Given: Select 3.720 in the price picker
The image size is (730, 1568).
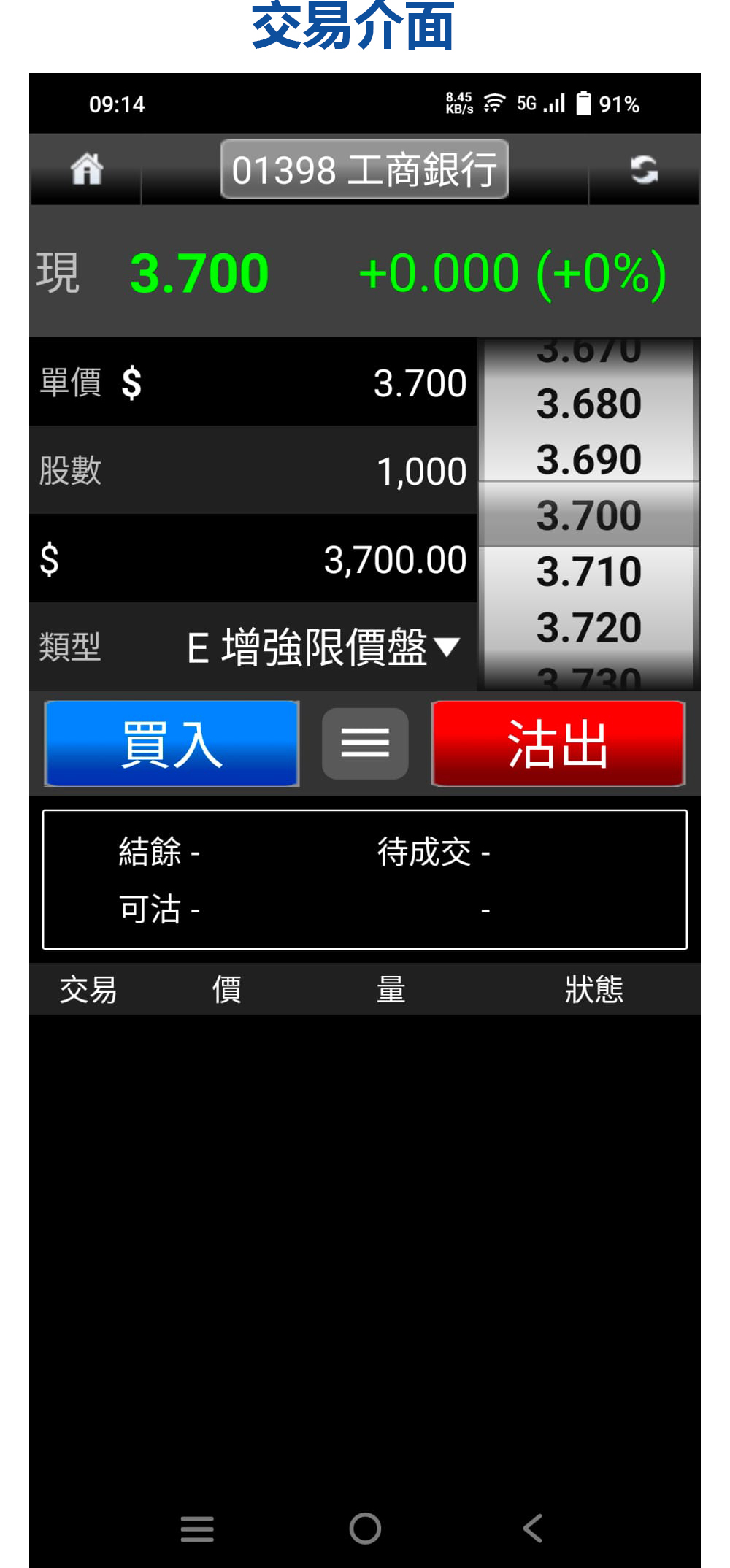Looking at the screenshot, I should point(589,628).
